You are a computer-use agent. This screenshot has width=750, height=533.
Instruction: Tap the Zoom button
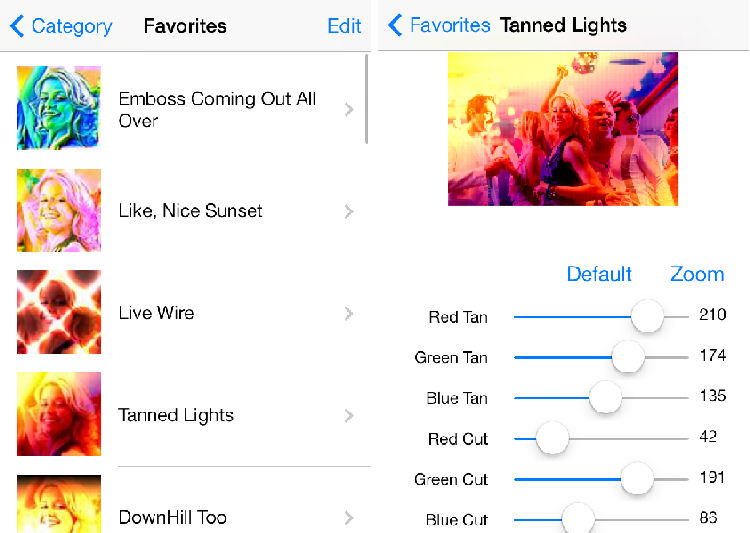pyautogui.click(x=696, y=274)
